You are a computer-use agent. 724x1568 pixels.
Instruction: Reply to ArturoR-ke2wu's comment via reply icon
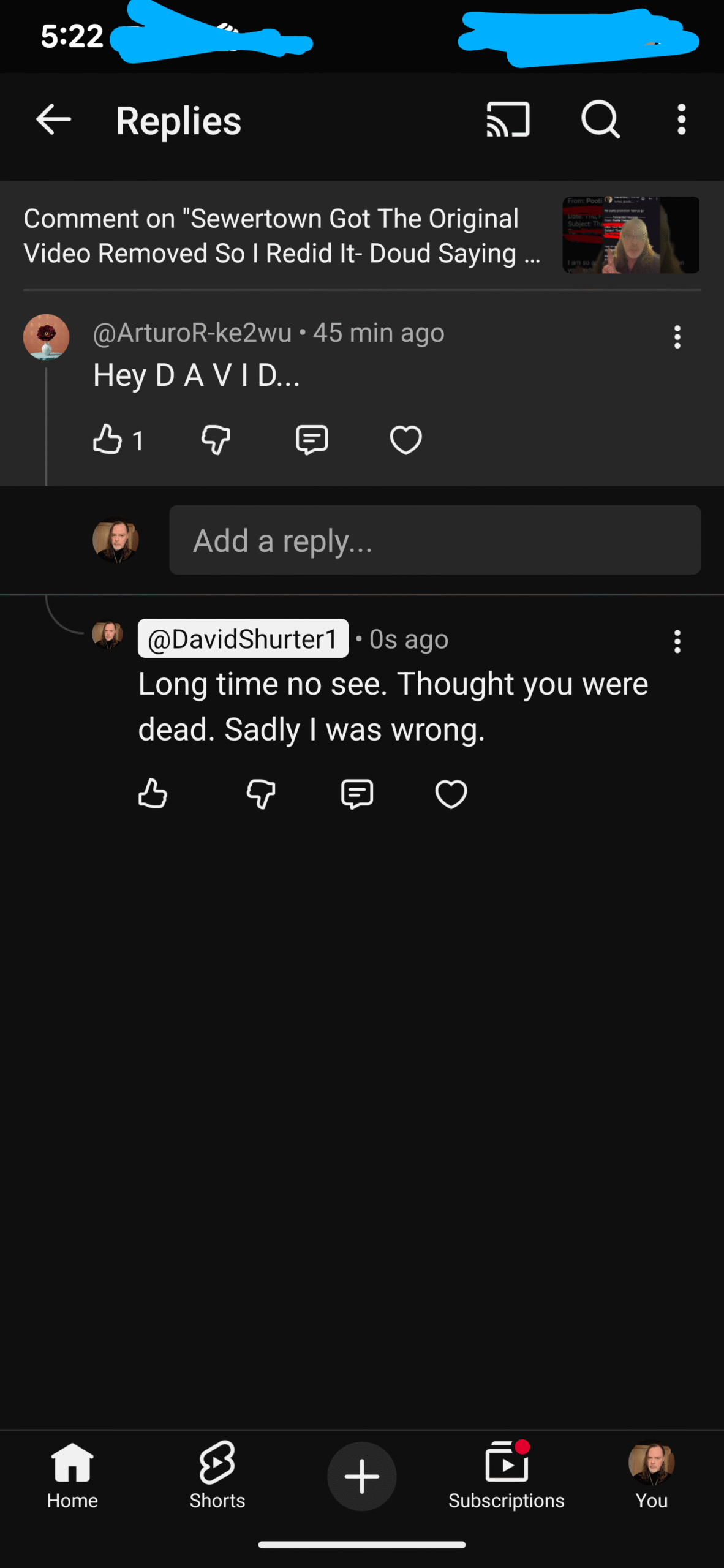pos(312,440)
